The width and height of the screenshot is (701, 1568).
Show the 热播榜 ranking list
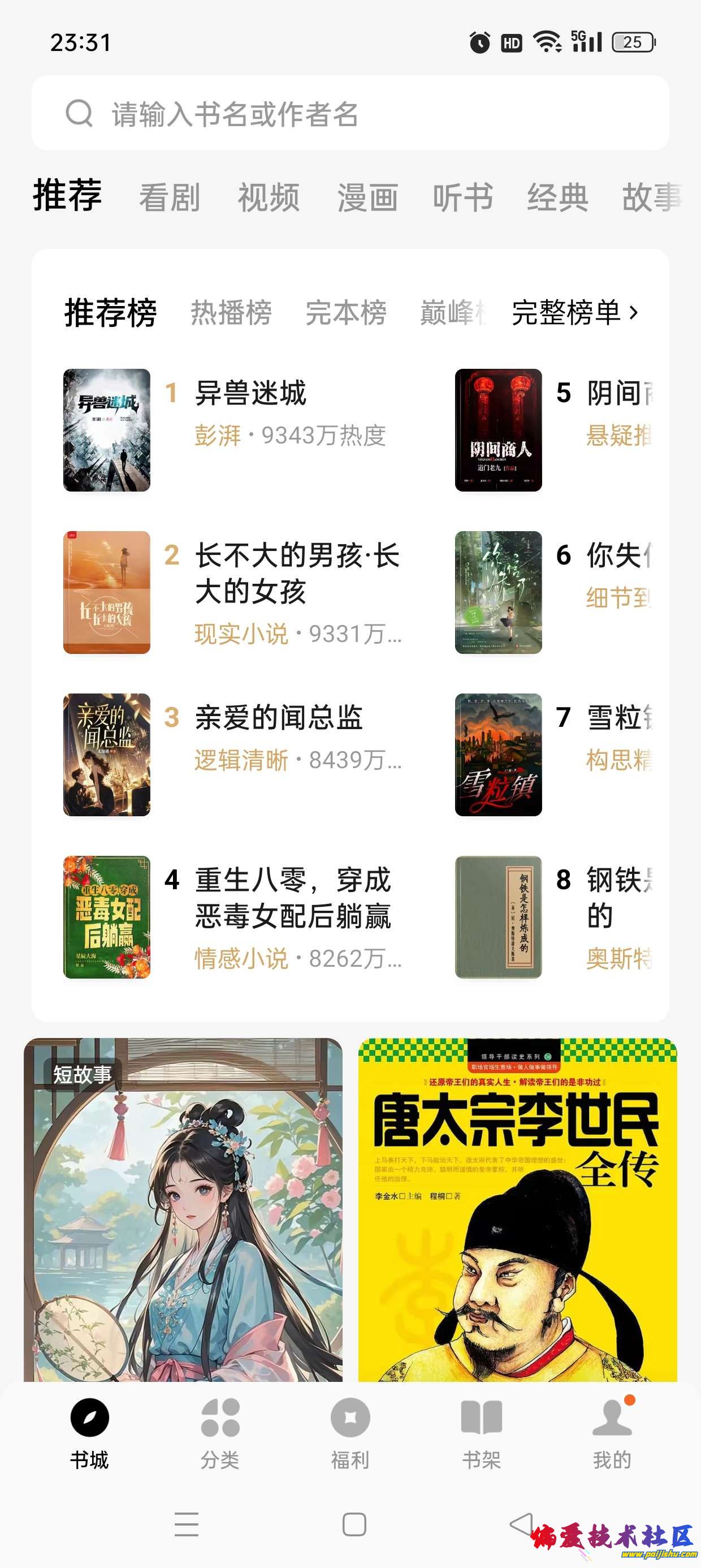[231, 313]
